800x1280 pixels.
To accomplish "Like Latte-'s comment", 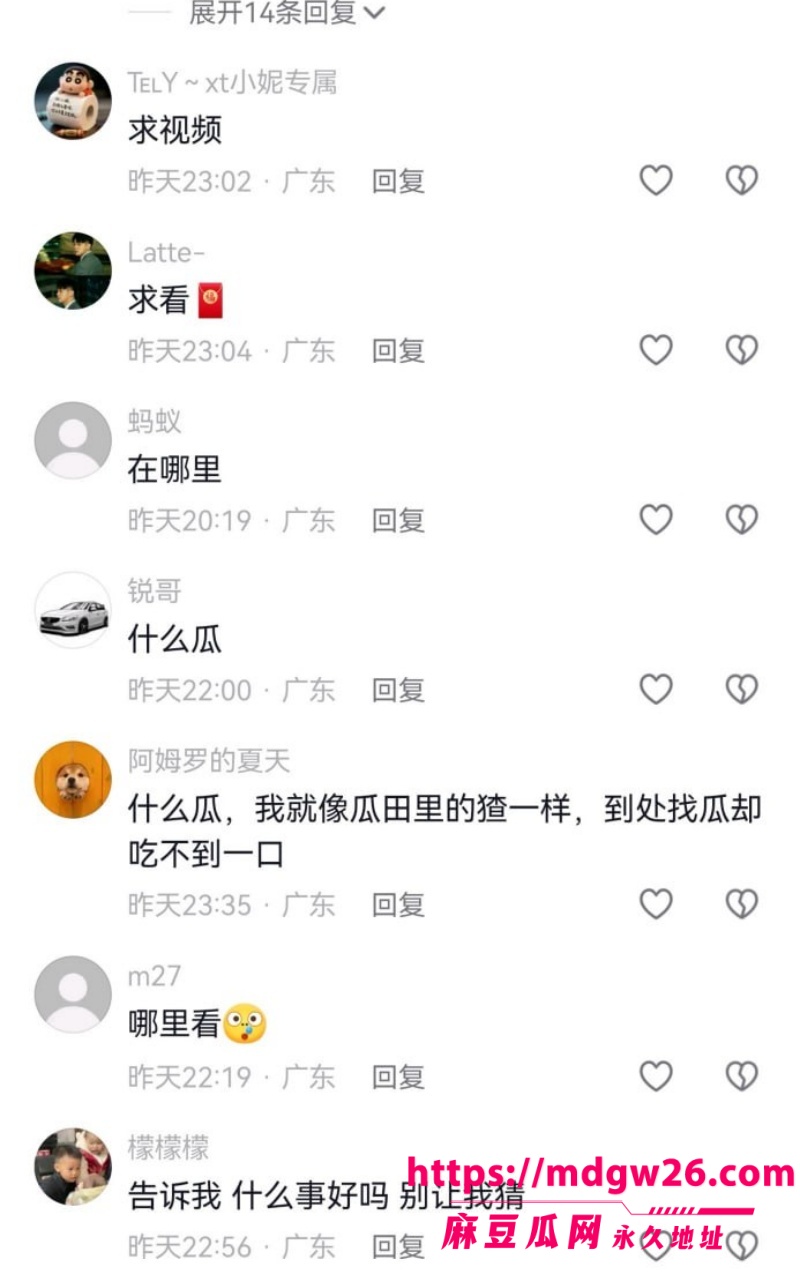I will click(x=656, y=350).
